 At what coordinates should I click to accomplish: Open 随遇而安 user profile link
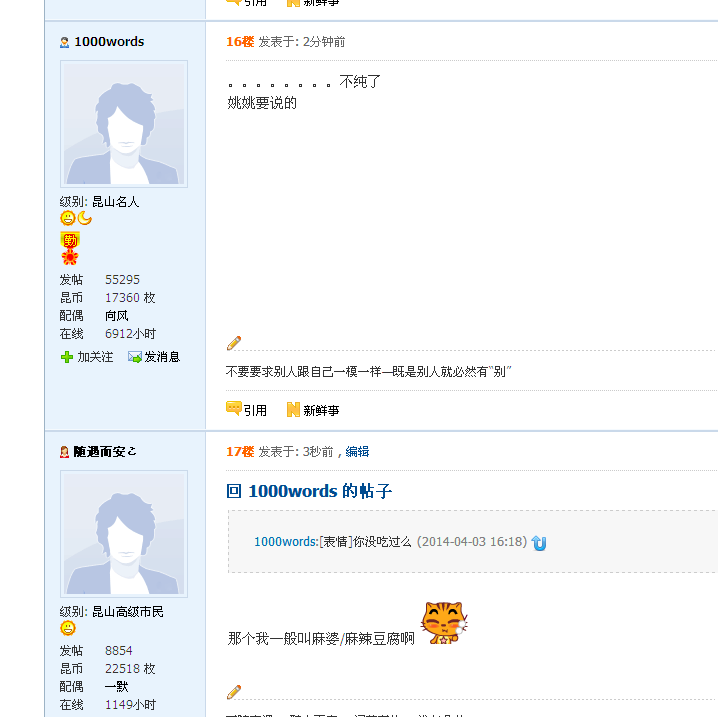pyautogui.click(x=104, y=452)
